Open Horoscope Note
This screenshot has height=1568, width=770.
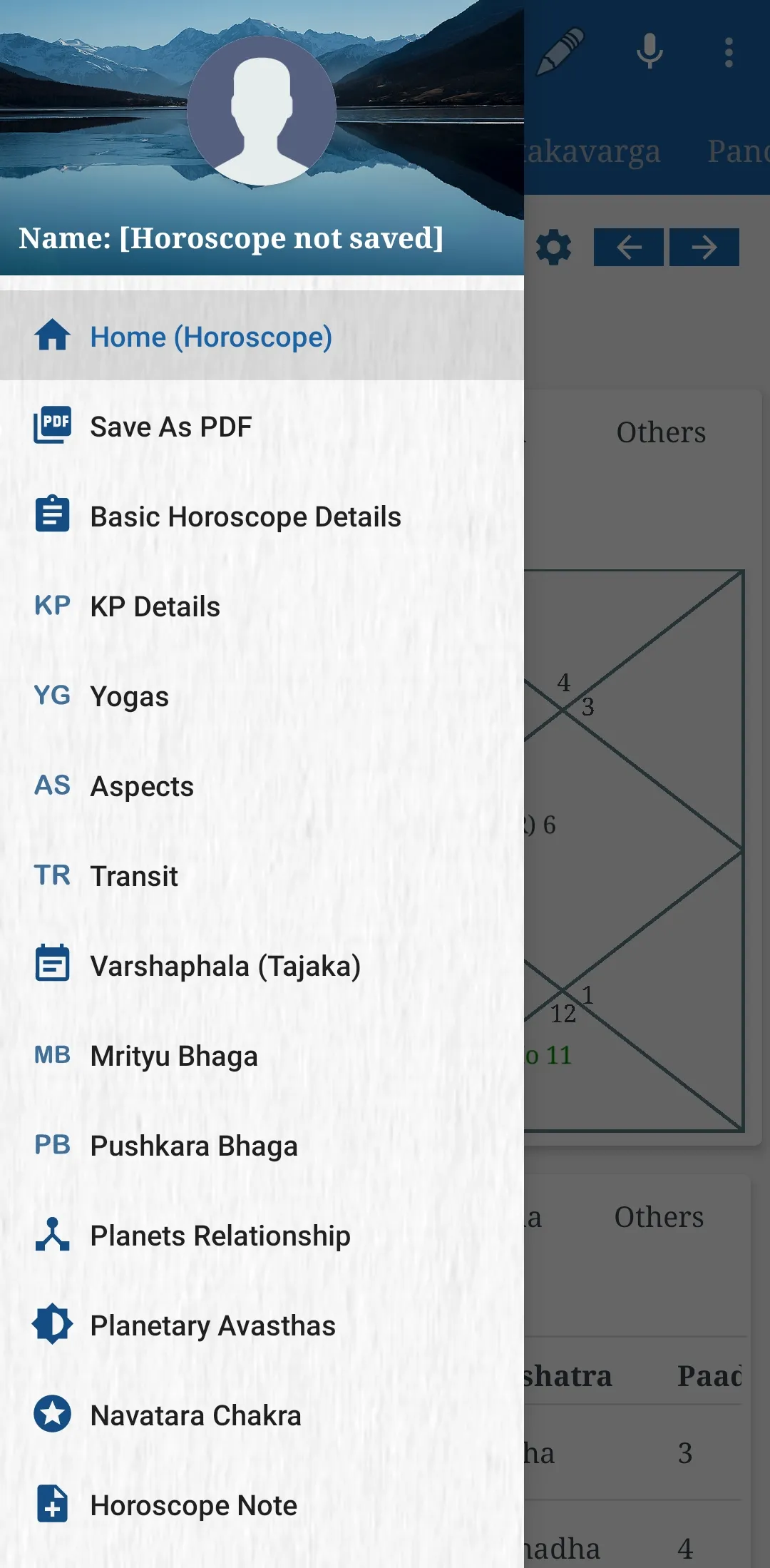pyautogui.click(x=193, y=1505)
